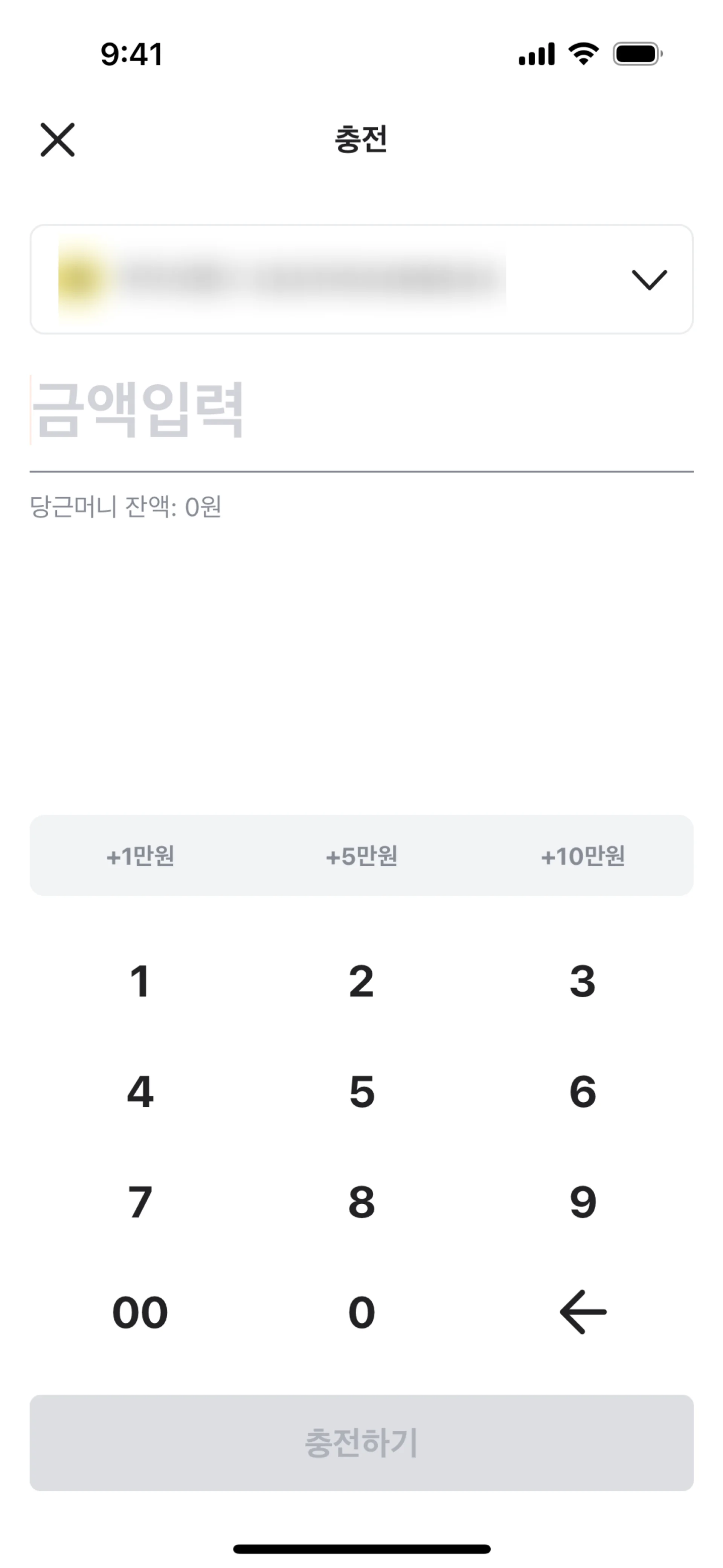Enter digit 8 on keypad
The height and width of the screenshot is (1568, 723).
click(x=361, y=1201)
